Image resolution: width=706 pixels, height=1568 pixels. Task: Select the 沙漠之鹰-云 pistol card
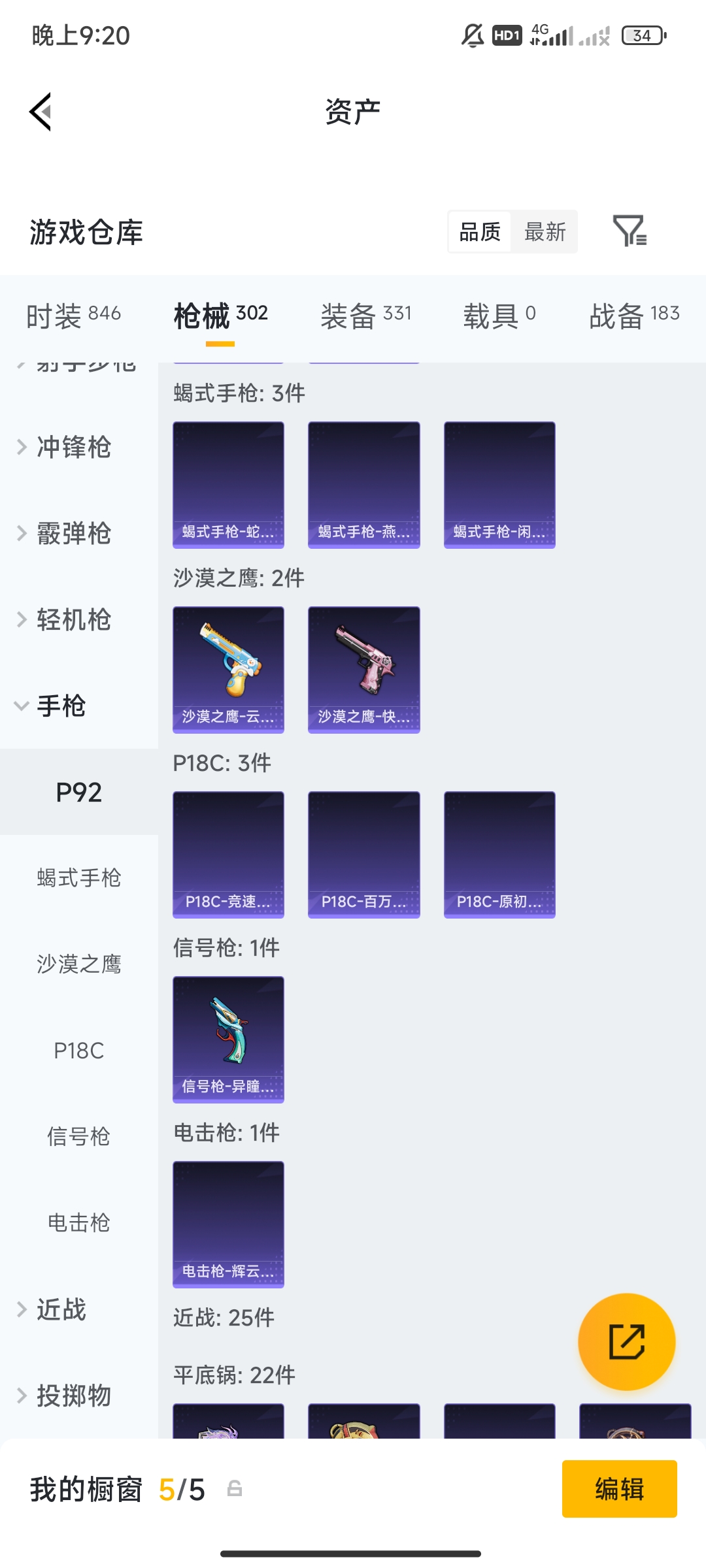click(x=228, y=670)
